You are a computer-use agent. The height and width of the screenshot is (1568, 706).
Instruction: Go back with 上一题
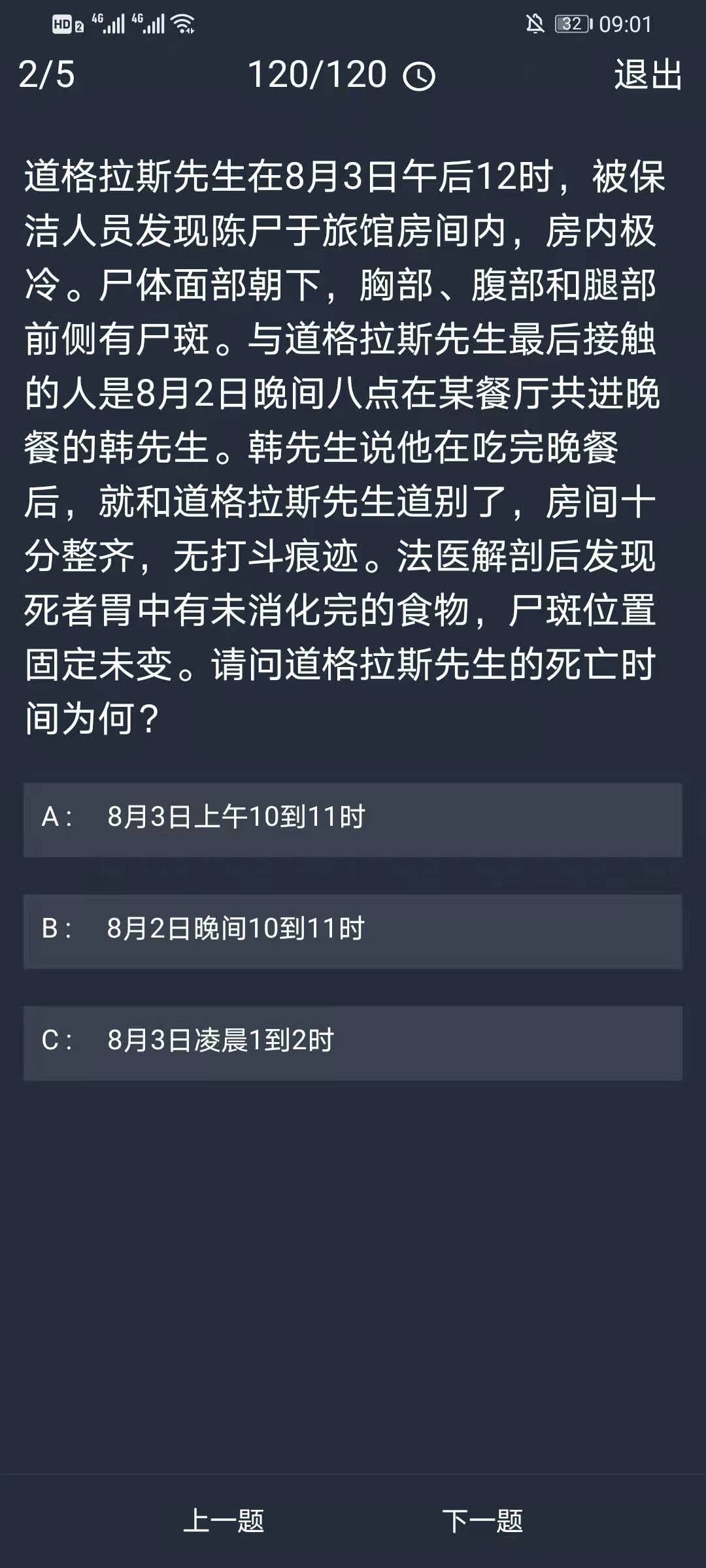(x=224, y=1521)
